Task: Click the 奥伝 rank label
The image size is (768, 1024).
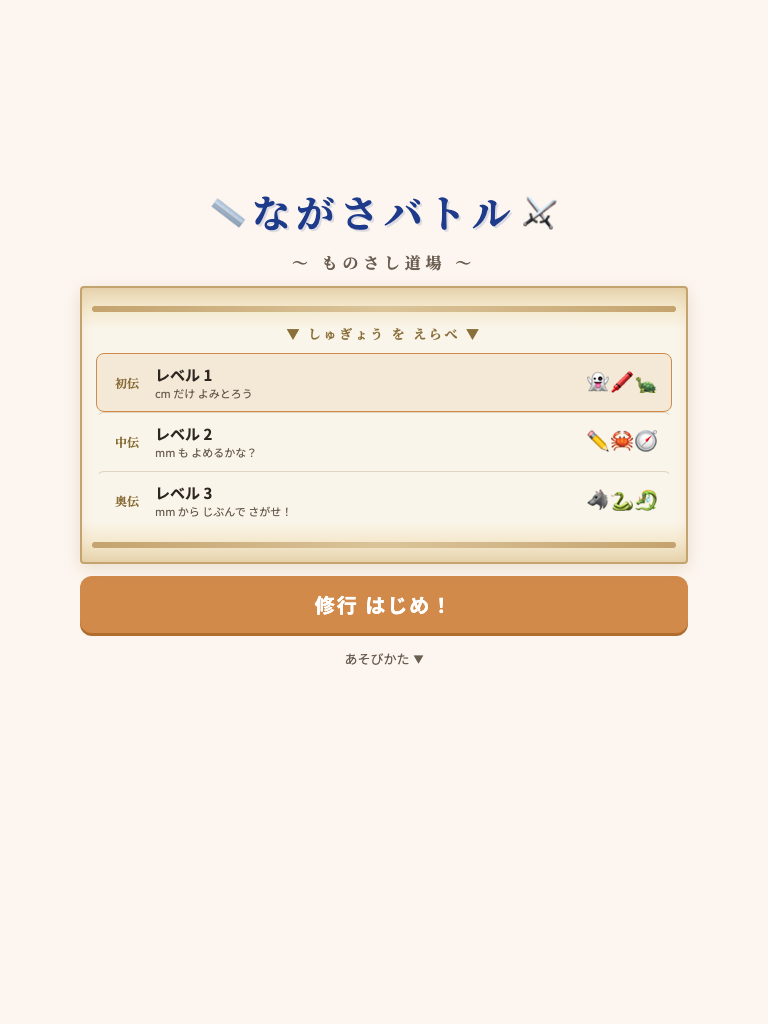Action: 127,501
